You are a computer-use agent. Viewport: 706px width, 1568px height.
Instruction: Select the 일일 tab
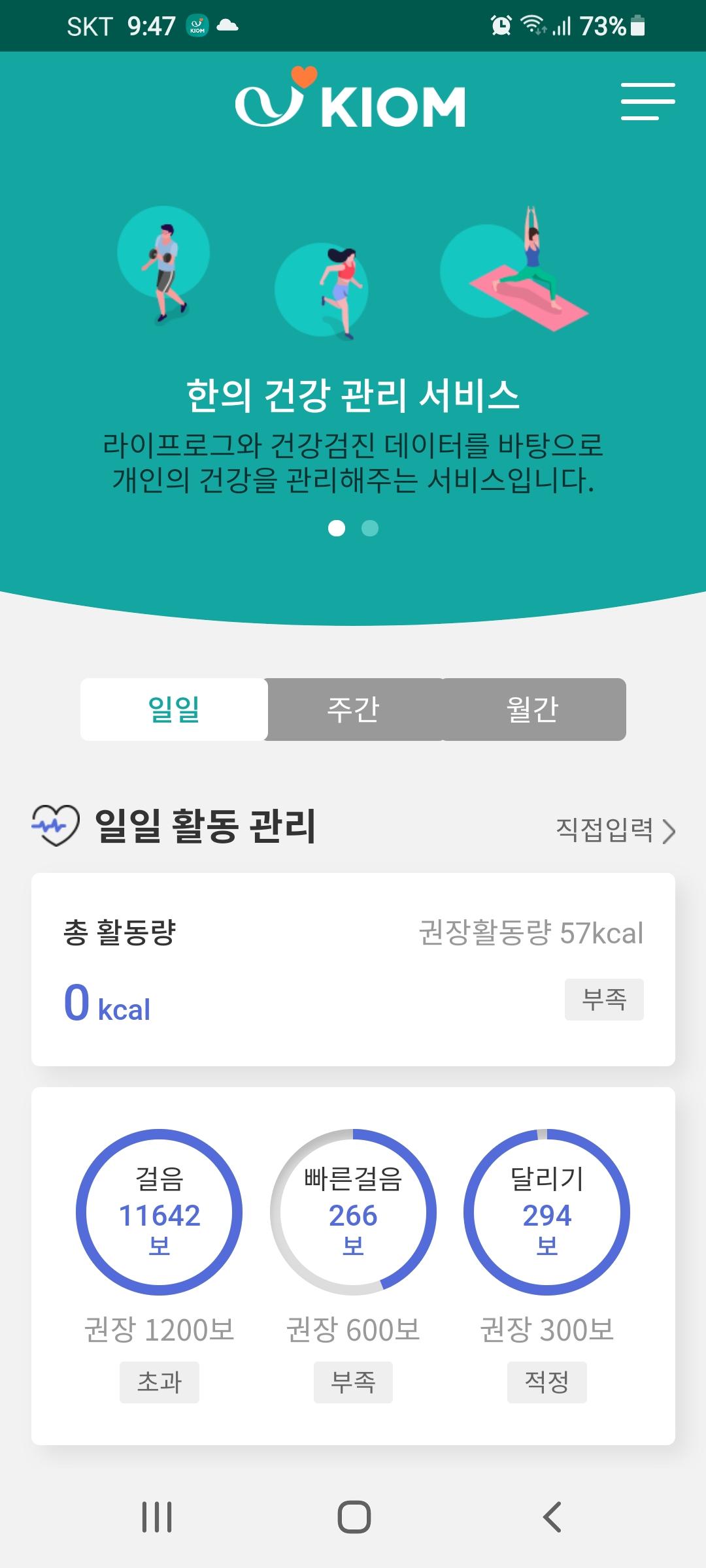(174, 710)
